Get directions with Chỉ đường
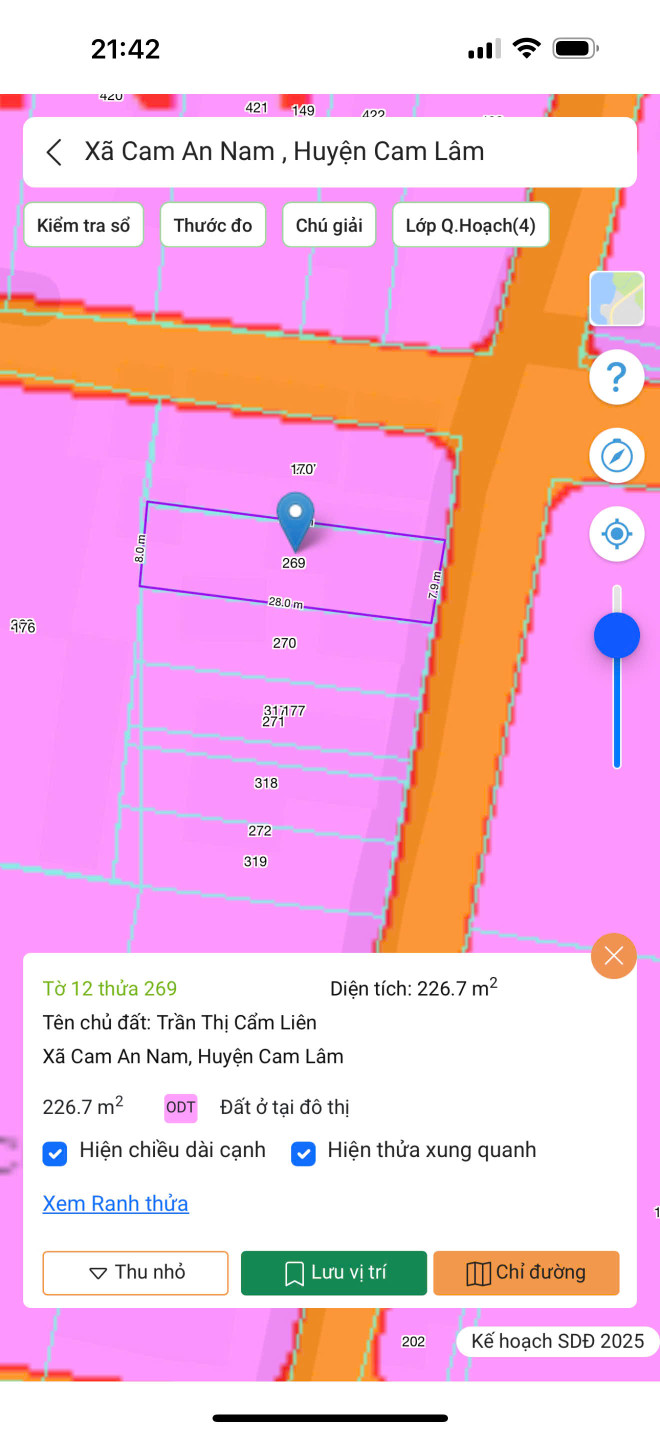 pyautogui.click(x=526, y=1273)
